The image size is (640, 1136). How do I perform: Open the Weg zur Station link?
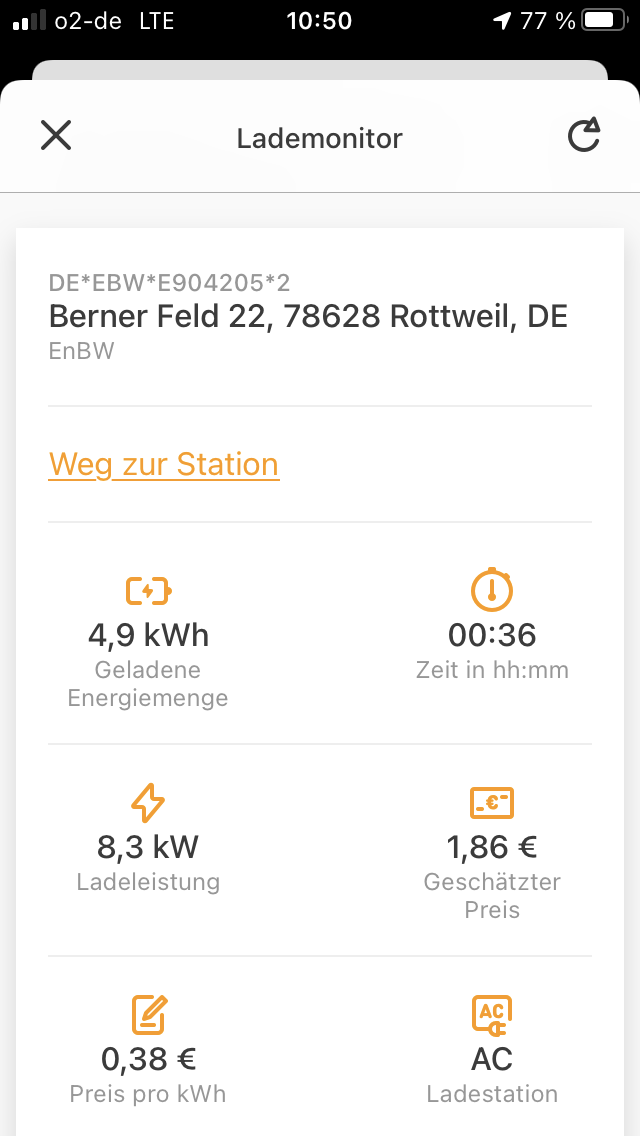pyautogui.click(x=164, y=464)
